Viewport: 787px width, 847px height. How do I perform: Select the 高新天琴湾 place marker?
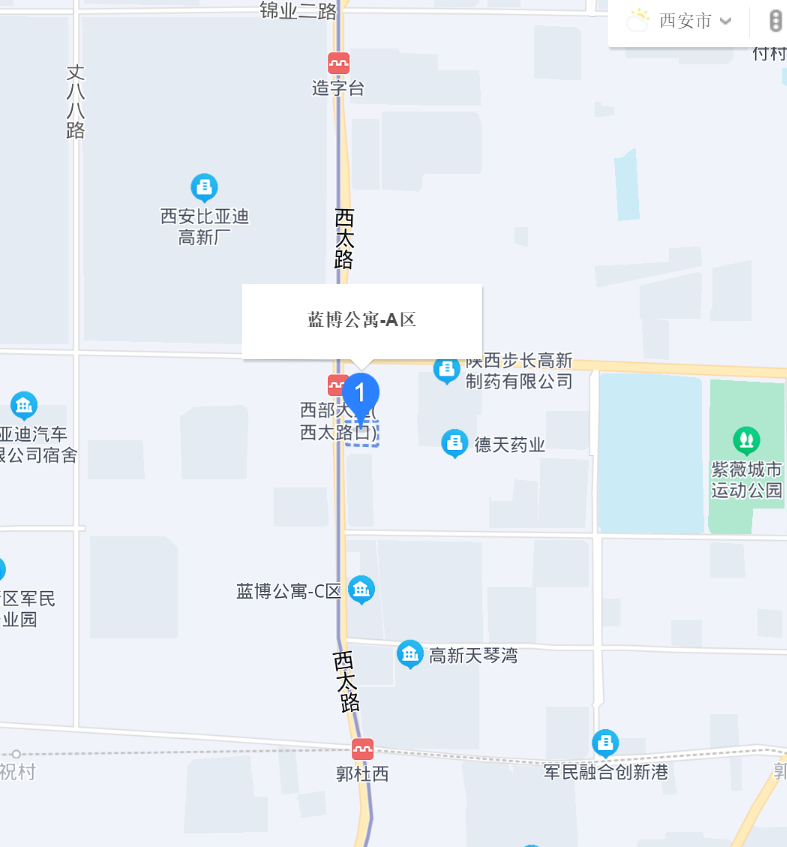(409, 655)
